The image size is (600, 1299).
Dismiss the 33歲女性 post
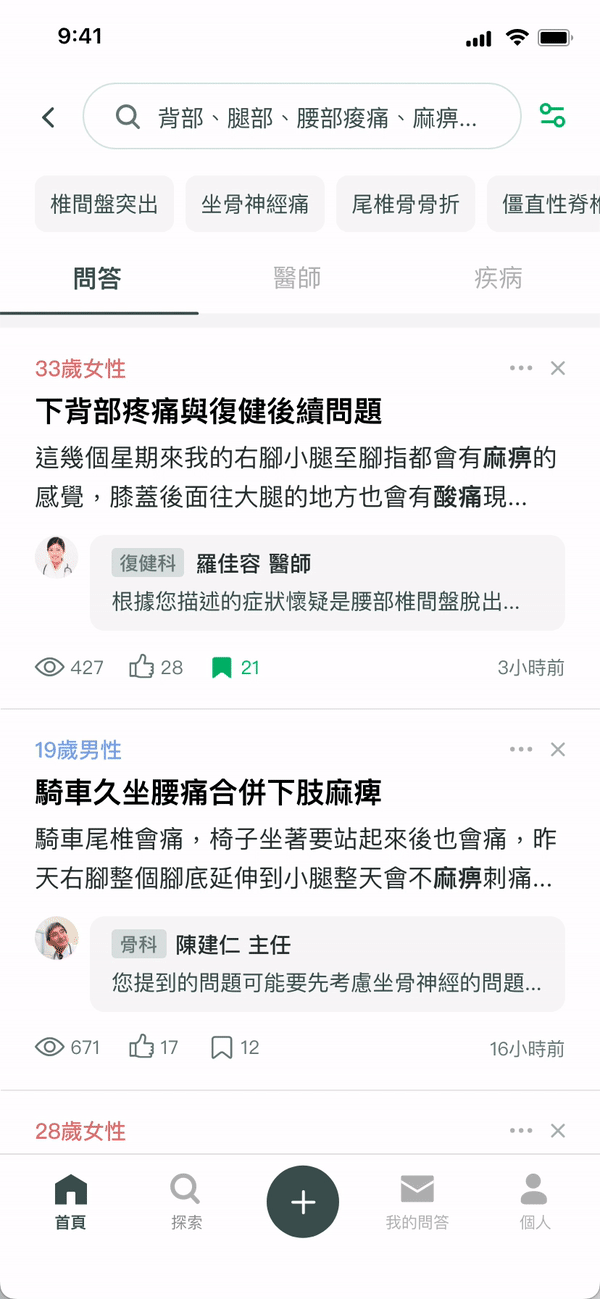tap(558, 368)
